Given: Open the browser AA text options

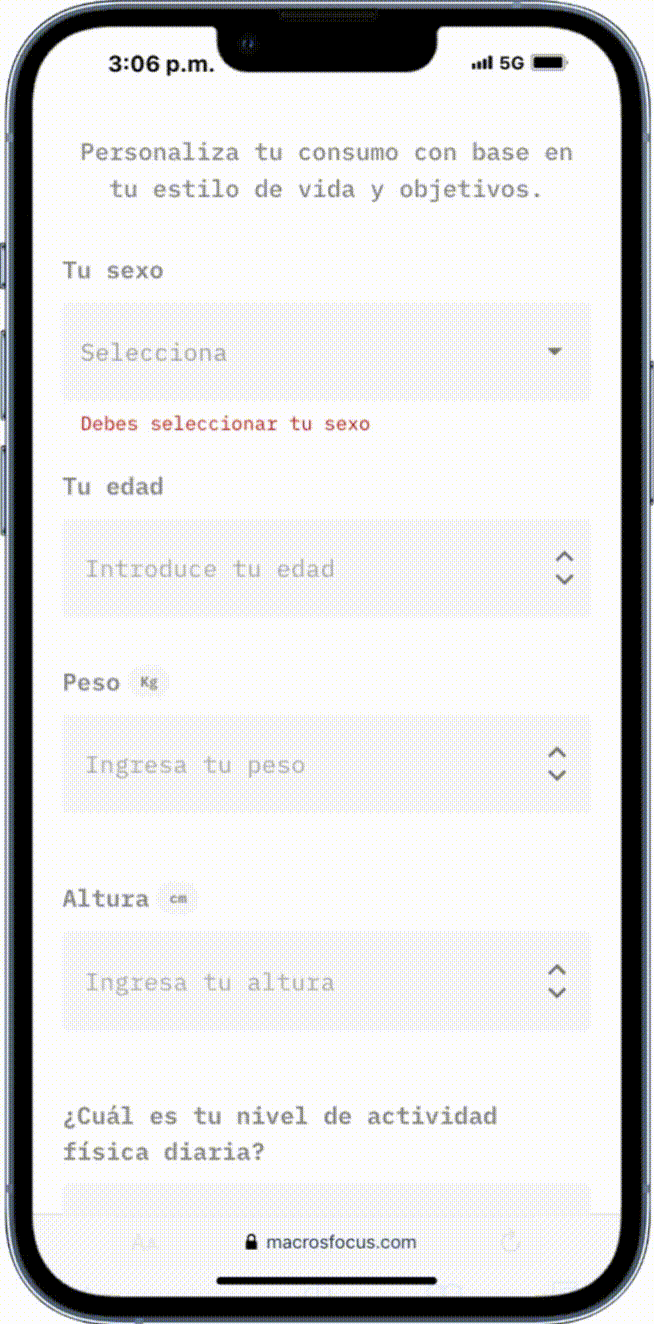Looking at the screenshot, I should point(145,1243).
